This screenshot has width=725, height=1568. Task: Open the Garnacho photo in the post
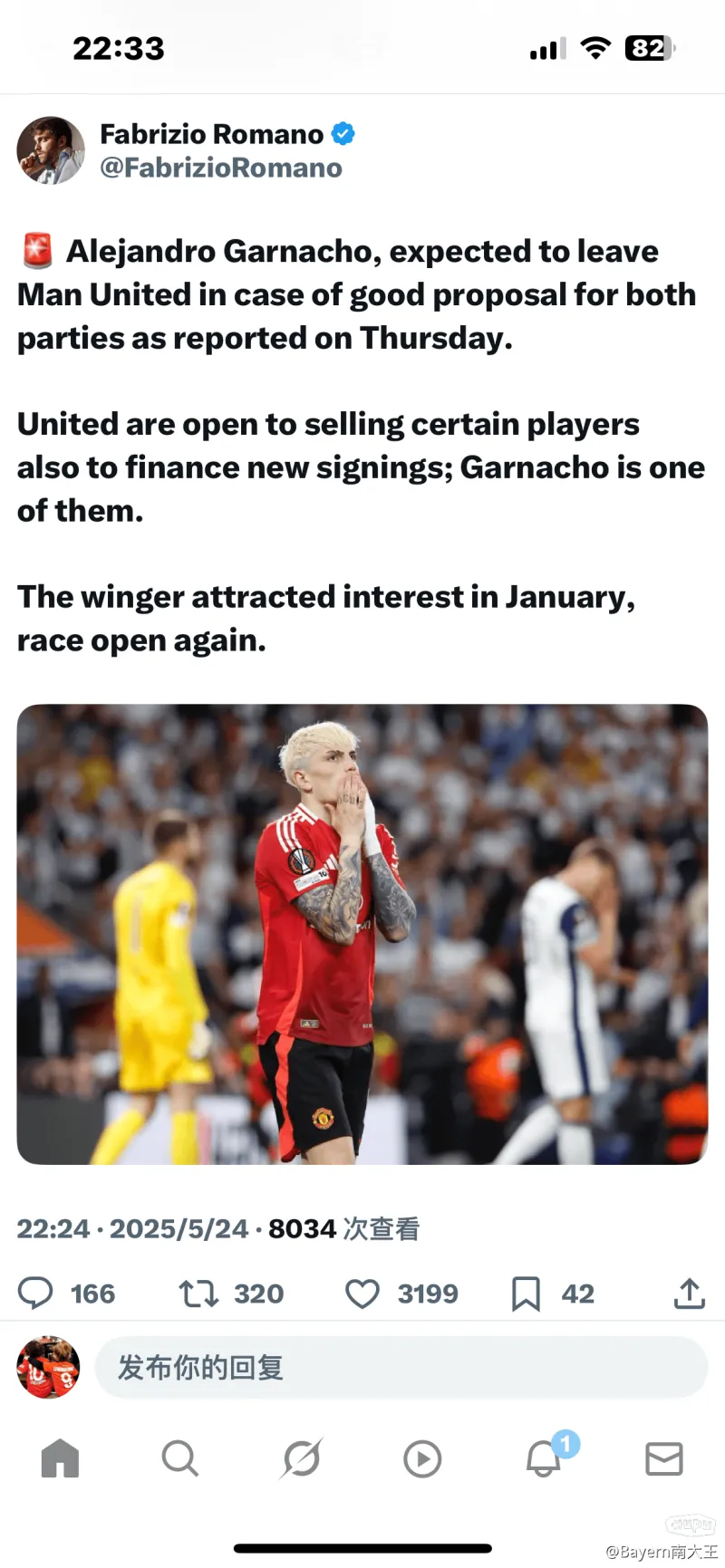tap(362, 934)
